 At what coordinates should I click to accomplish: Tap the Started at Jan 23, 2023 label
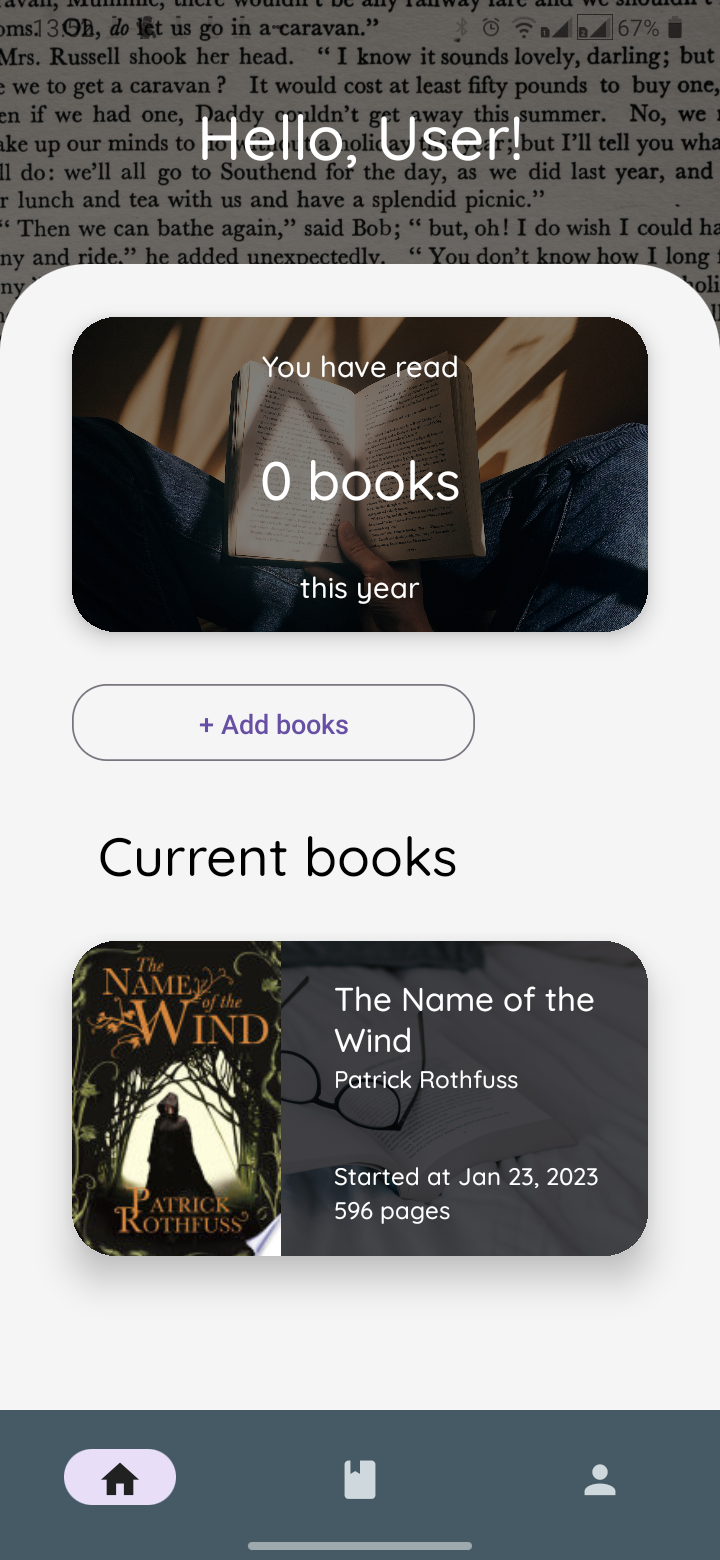coord(466,1177)
